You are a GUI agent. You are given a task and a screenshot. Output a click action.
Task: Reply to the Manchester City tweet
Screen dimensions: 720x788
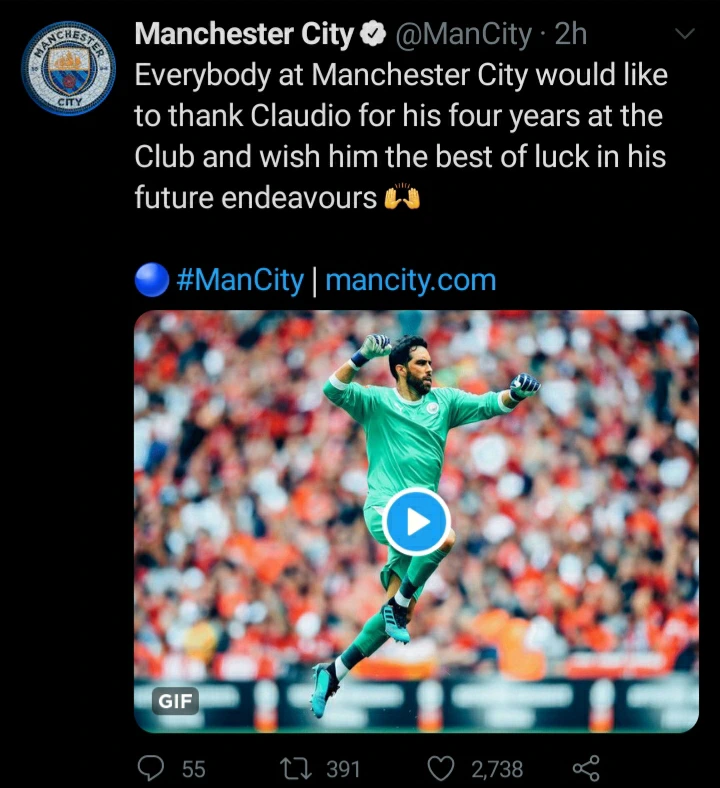150,768
